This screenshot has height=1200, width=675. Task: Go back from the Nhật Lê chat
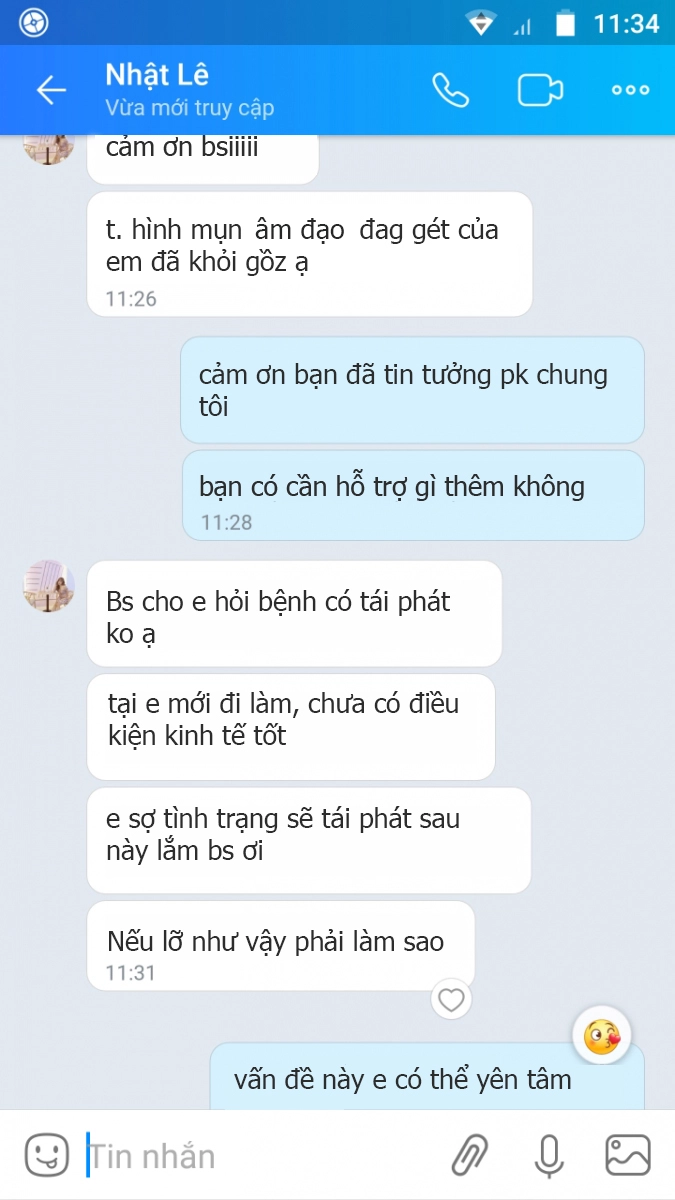point(51,90)
